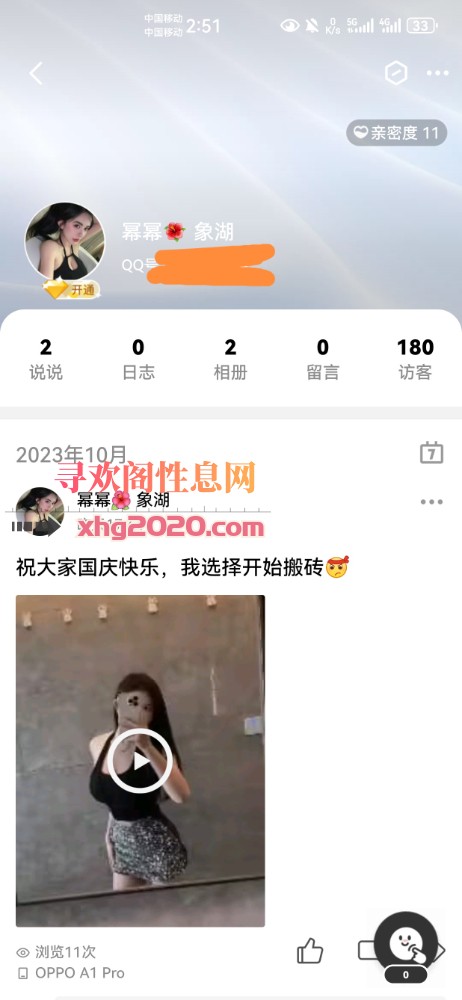The image size is (462, 1000).
Task: View the 访客 visitors list
Action: (415, 360)
